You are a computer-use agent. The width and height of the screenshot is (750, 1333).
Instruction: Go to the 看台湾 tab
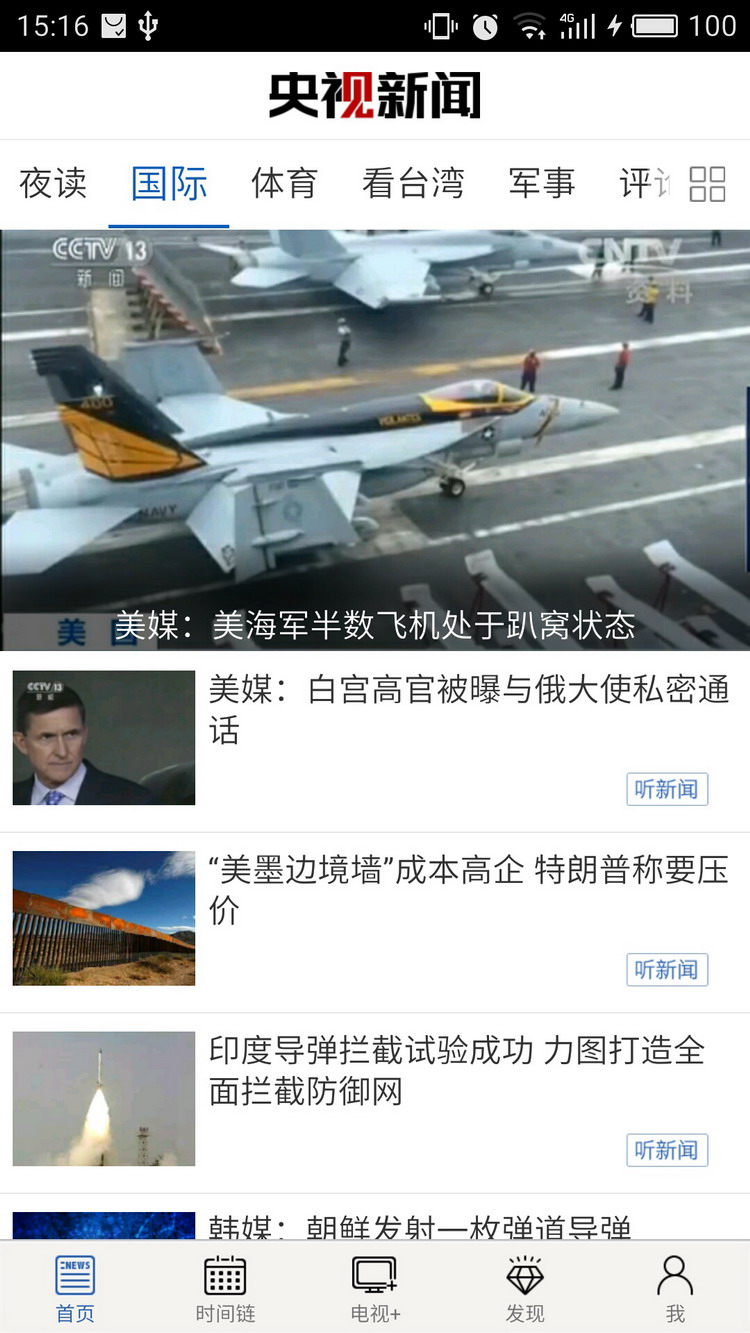pyautogui.click(x=413, y=184)
